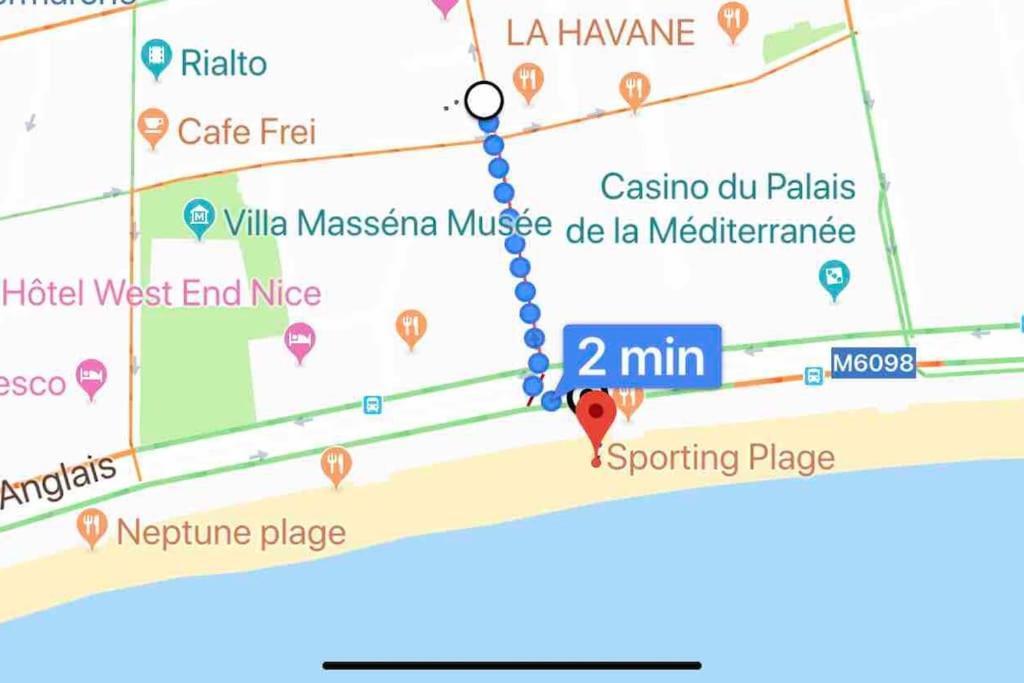Select the Rialto cinema marker
Viewport: 1024px width, 683px height.
156,58
